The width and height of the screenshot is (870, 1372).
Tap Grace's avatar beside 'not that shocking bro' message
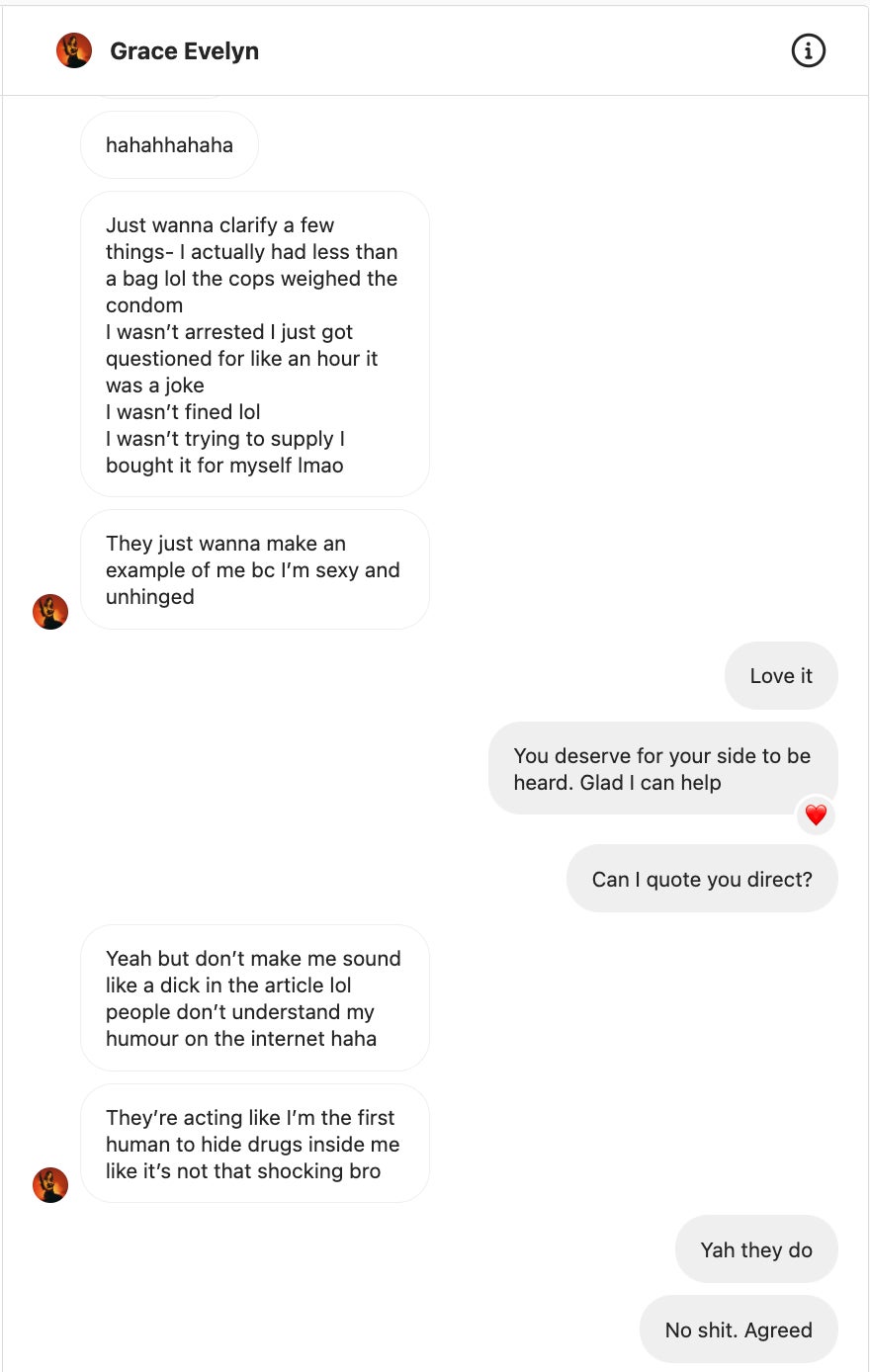point(50,1184)
